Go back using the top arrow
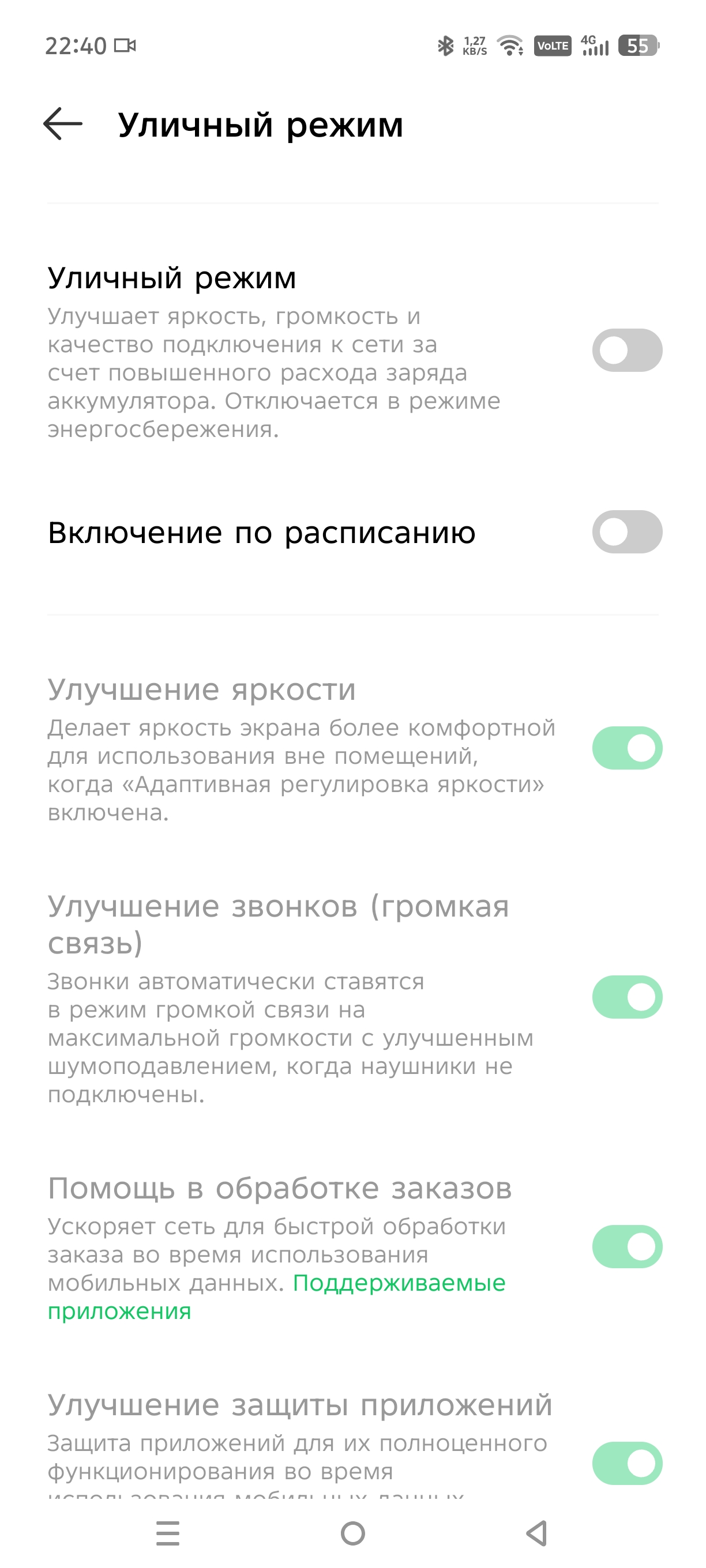The height and width of the screenshot is (1568, 706). [63, 123]
